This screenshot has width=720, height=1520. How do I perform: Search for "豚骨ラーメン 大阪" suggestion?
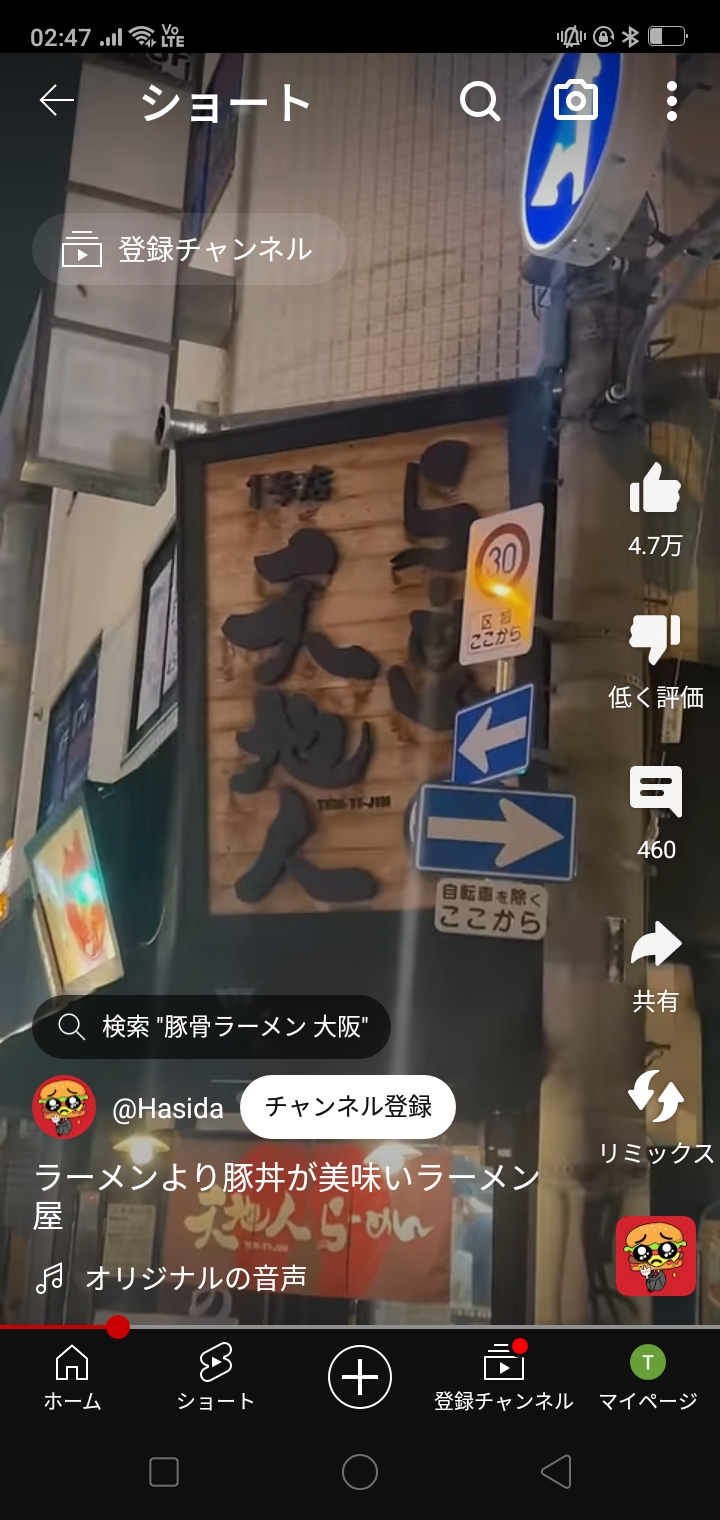[211, 1027]
